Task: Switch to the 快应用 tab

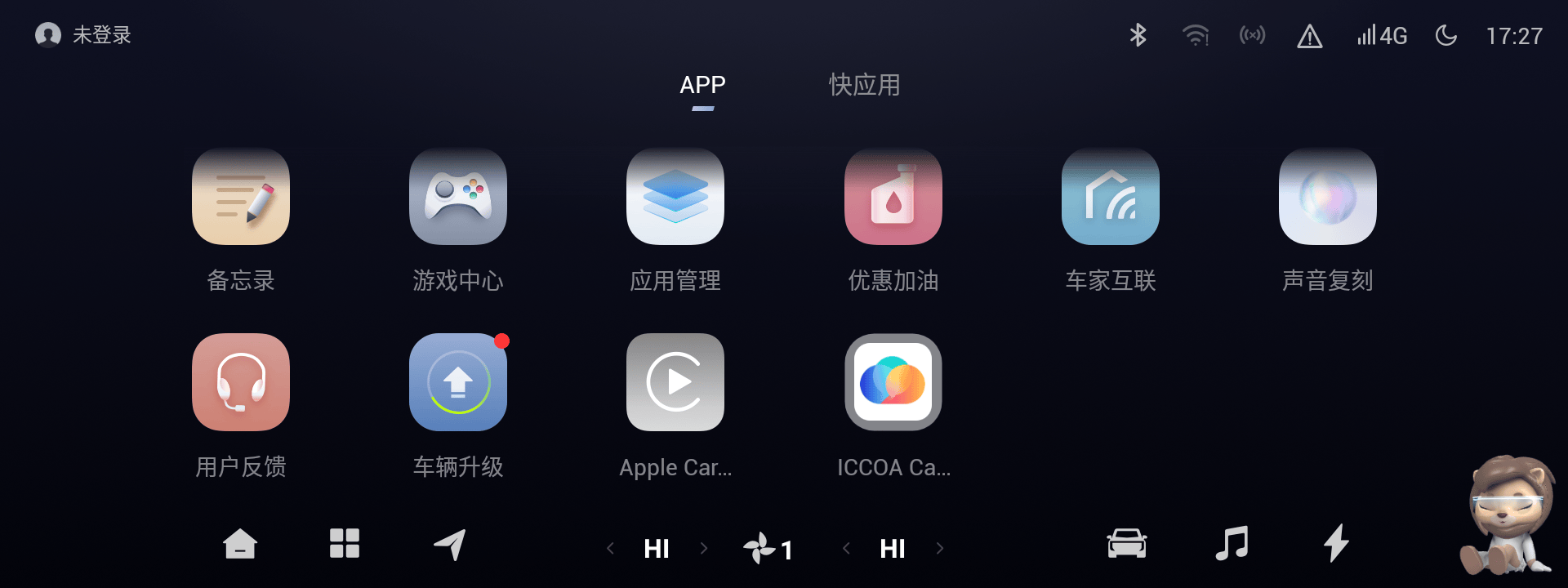Action: point(864,85)
